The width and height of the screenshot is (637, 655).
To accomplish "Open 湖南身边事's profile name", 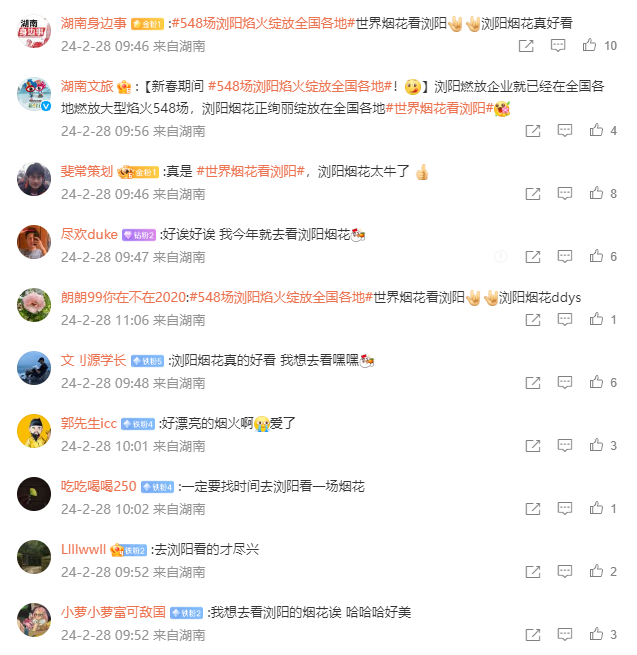I will pos(94,22).
